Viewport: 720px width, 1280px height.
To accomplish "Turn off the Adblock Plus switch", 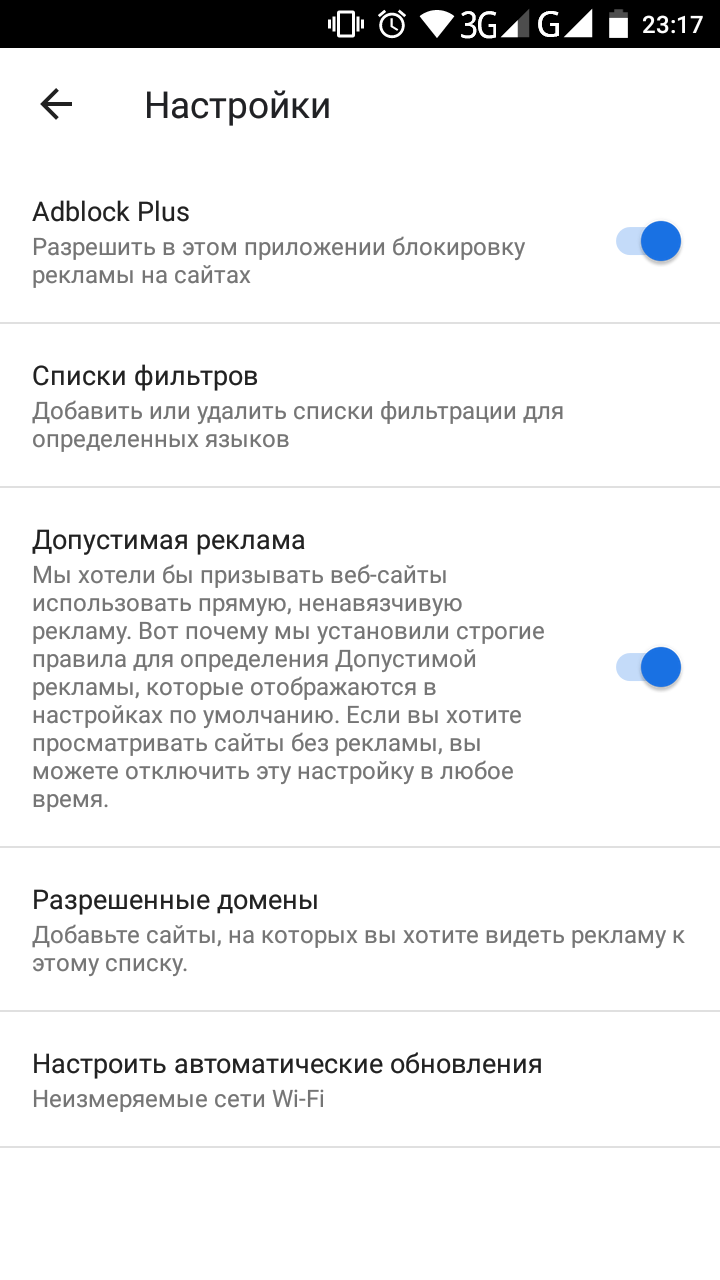I will point(648,242).
